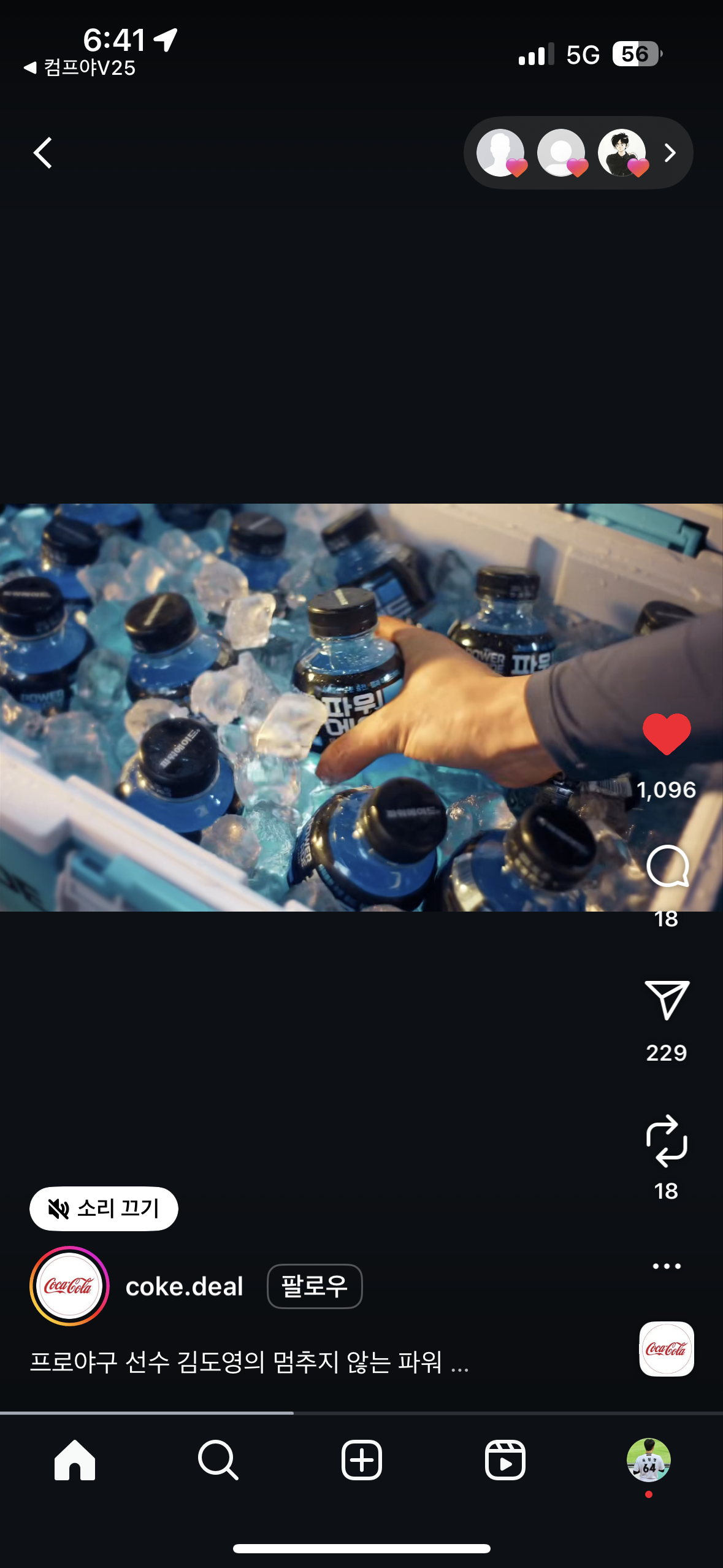Image resolution: width=723 pixels, height=1568 pixels.
Task: Repost this reel
Action: point(667,1141)
